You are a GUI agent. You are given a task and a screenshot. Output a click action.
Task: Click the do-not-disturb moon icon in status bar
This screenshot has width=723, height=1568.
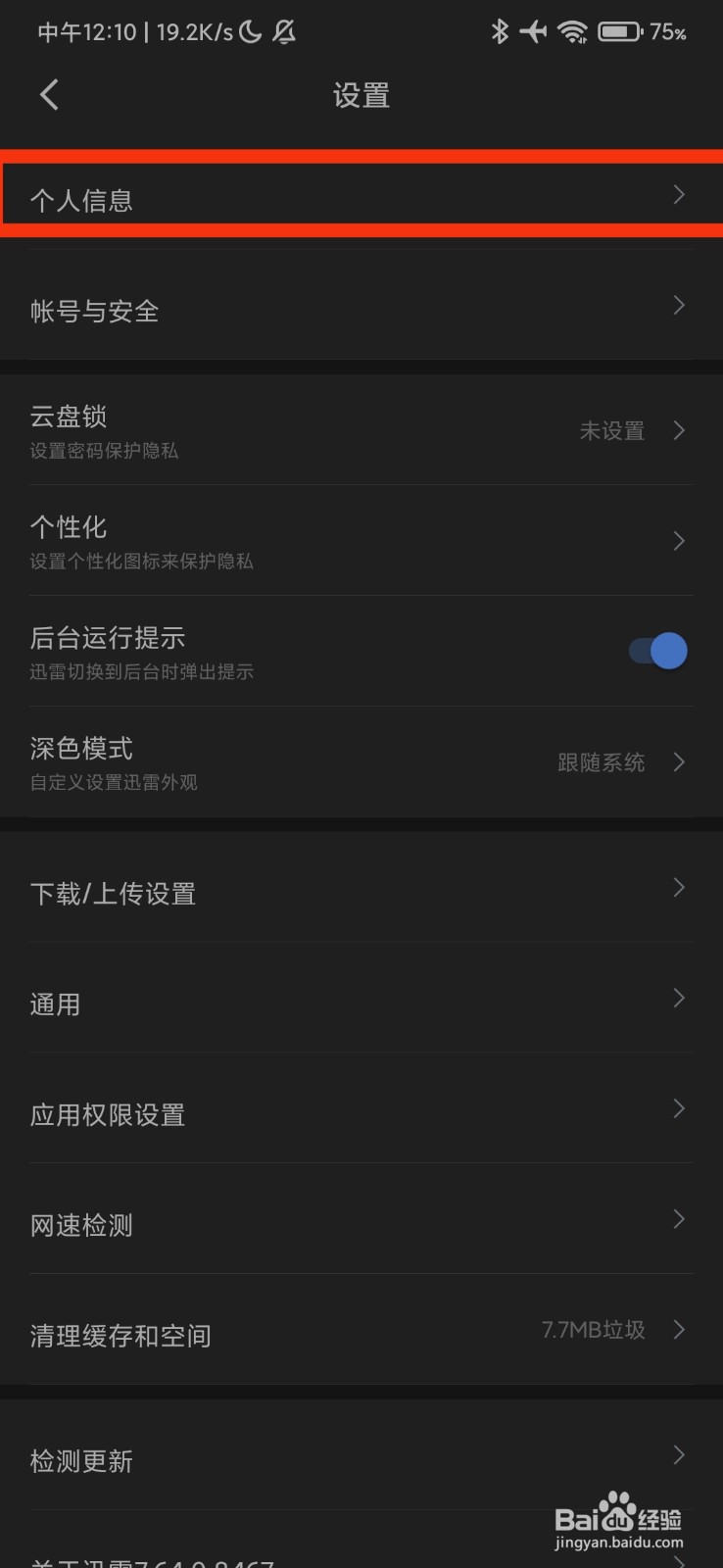(249, 31)
